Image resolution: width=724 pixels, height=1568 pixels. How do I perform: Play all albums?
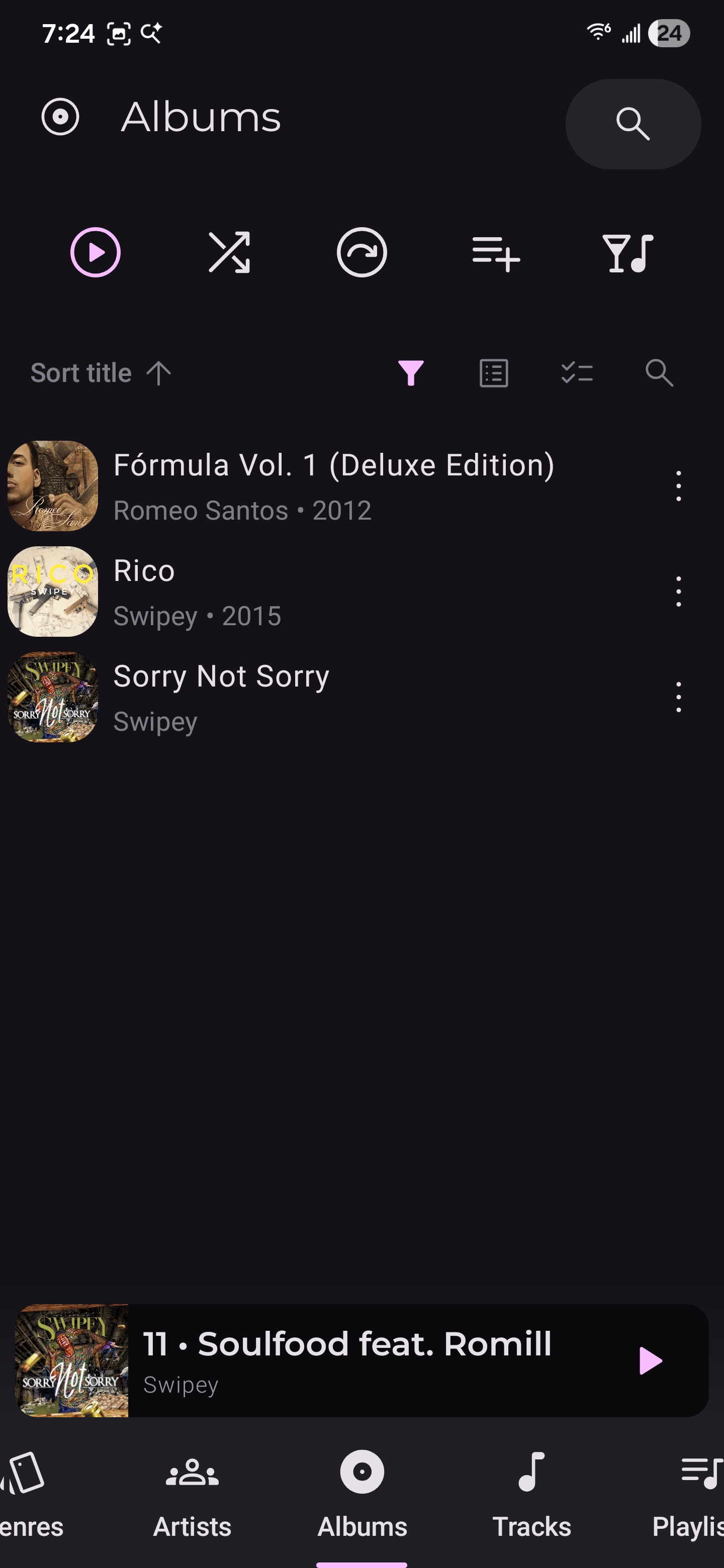pos(96,253)
